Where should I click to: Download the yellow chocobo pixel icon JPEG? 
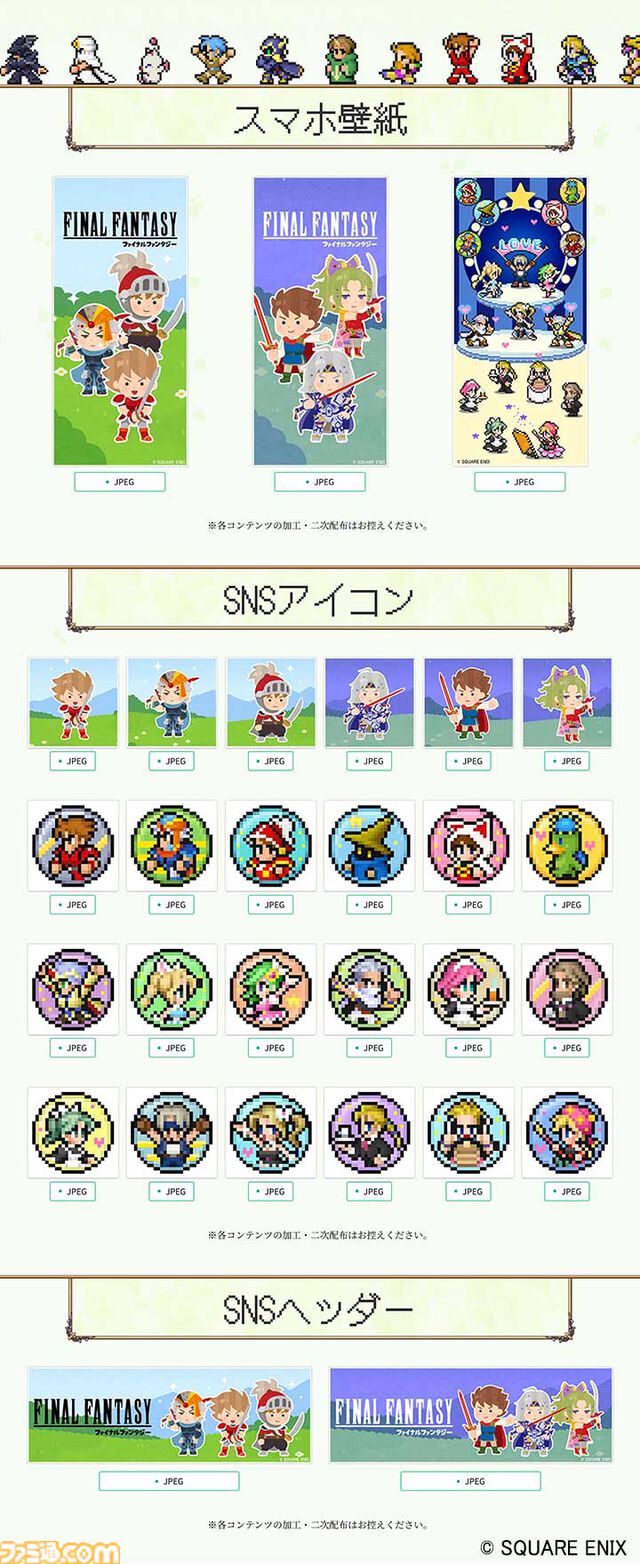click(x=568, y=905)
